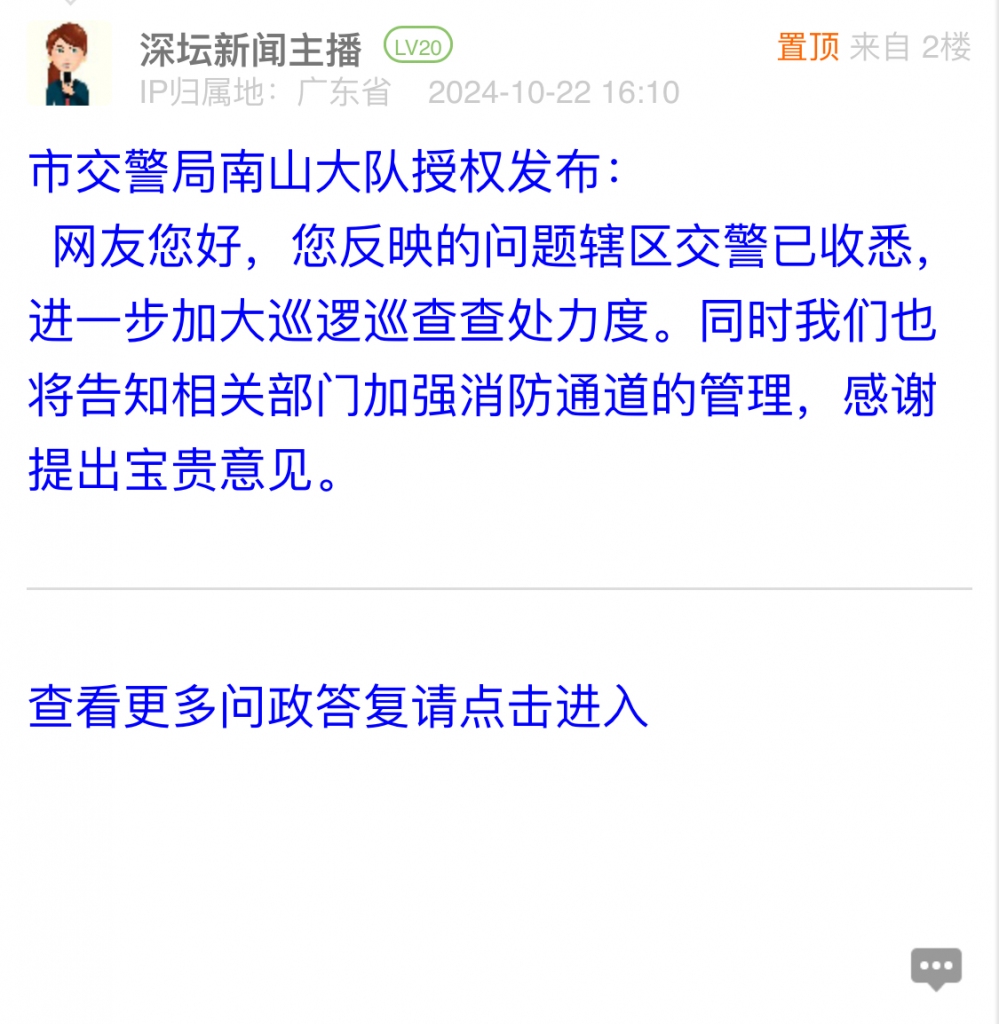
Task: Tap the username 深坛新闻主播
Action: 250,48
